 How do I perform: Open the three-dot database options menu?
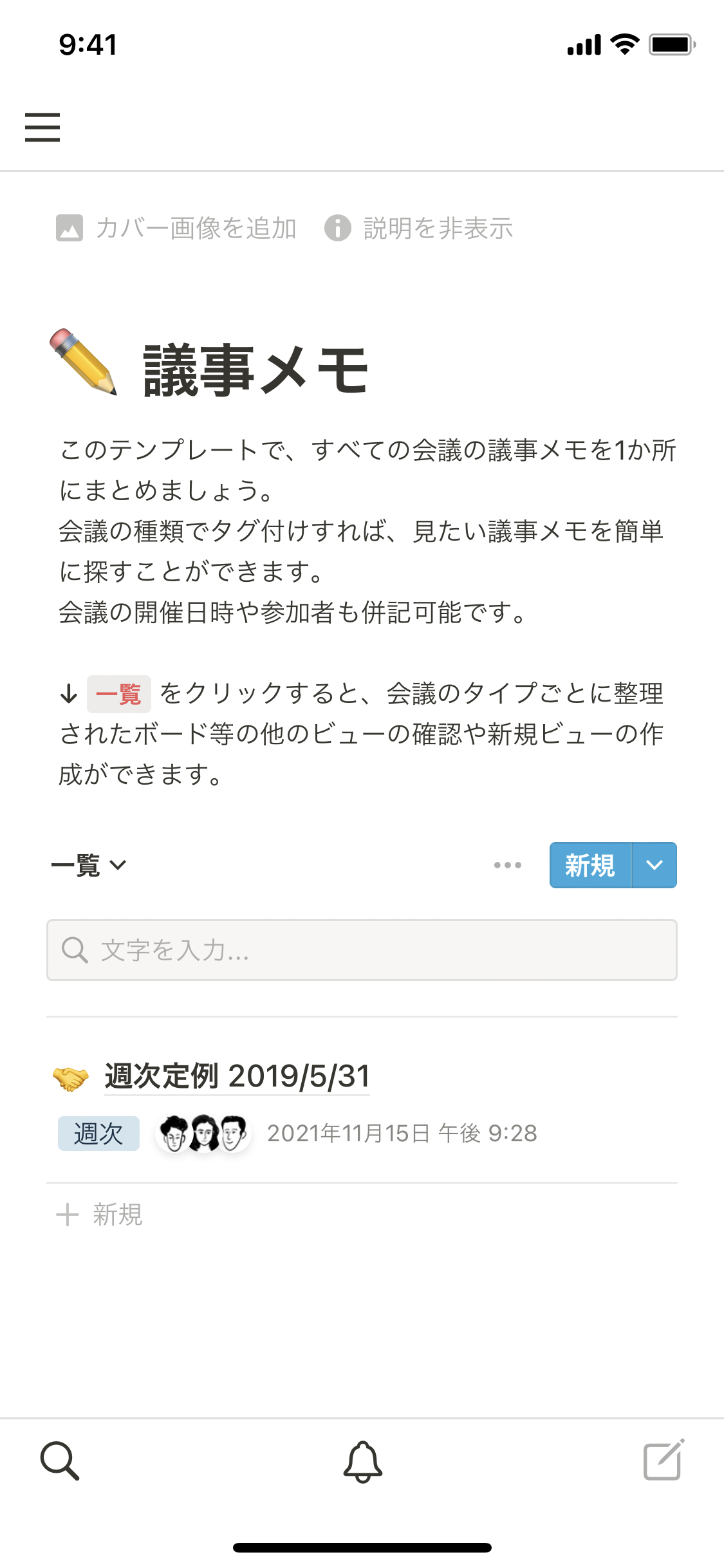pos(507,865)
